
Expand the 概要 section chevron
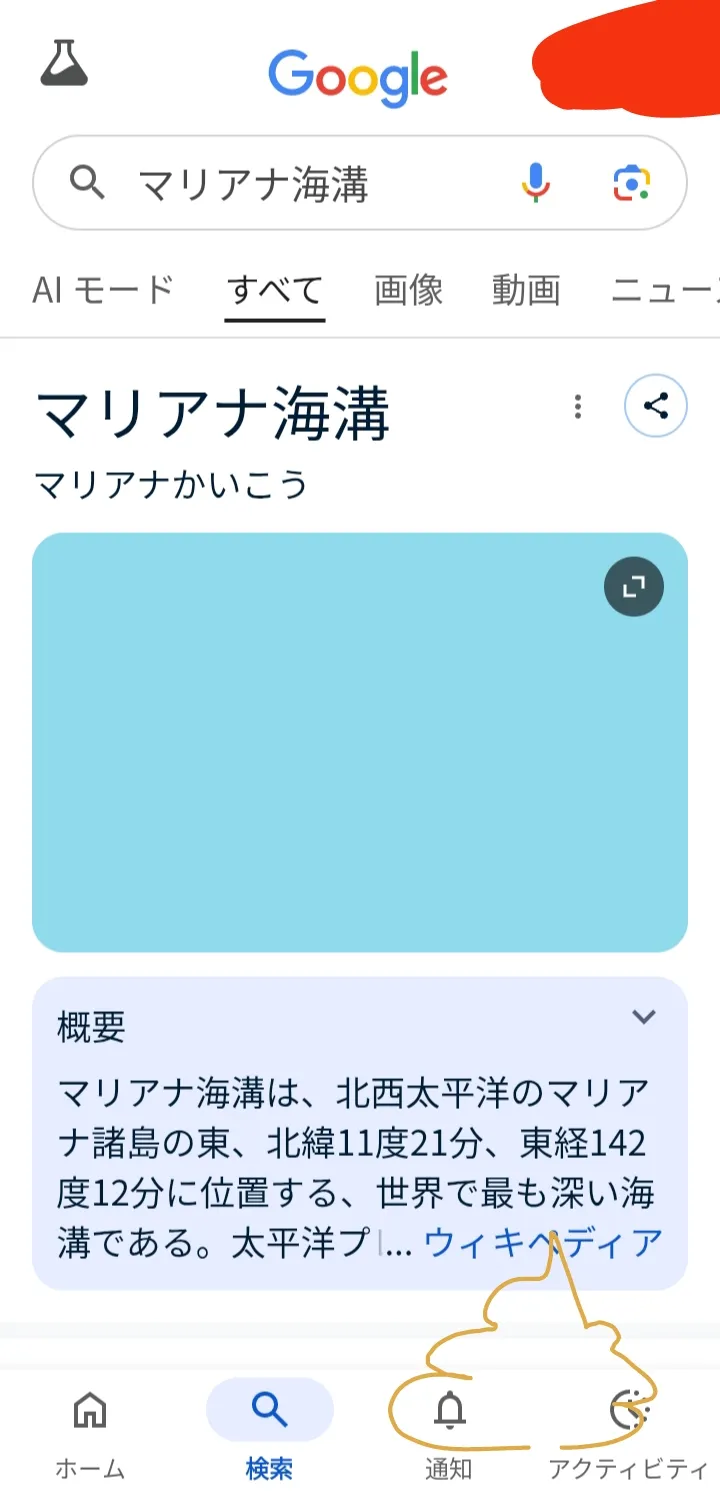[644, 1017]
